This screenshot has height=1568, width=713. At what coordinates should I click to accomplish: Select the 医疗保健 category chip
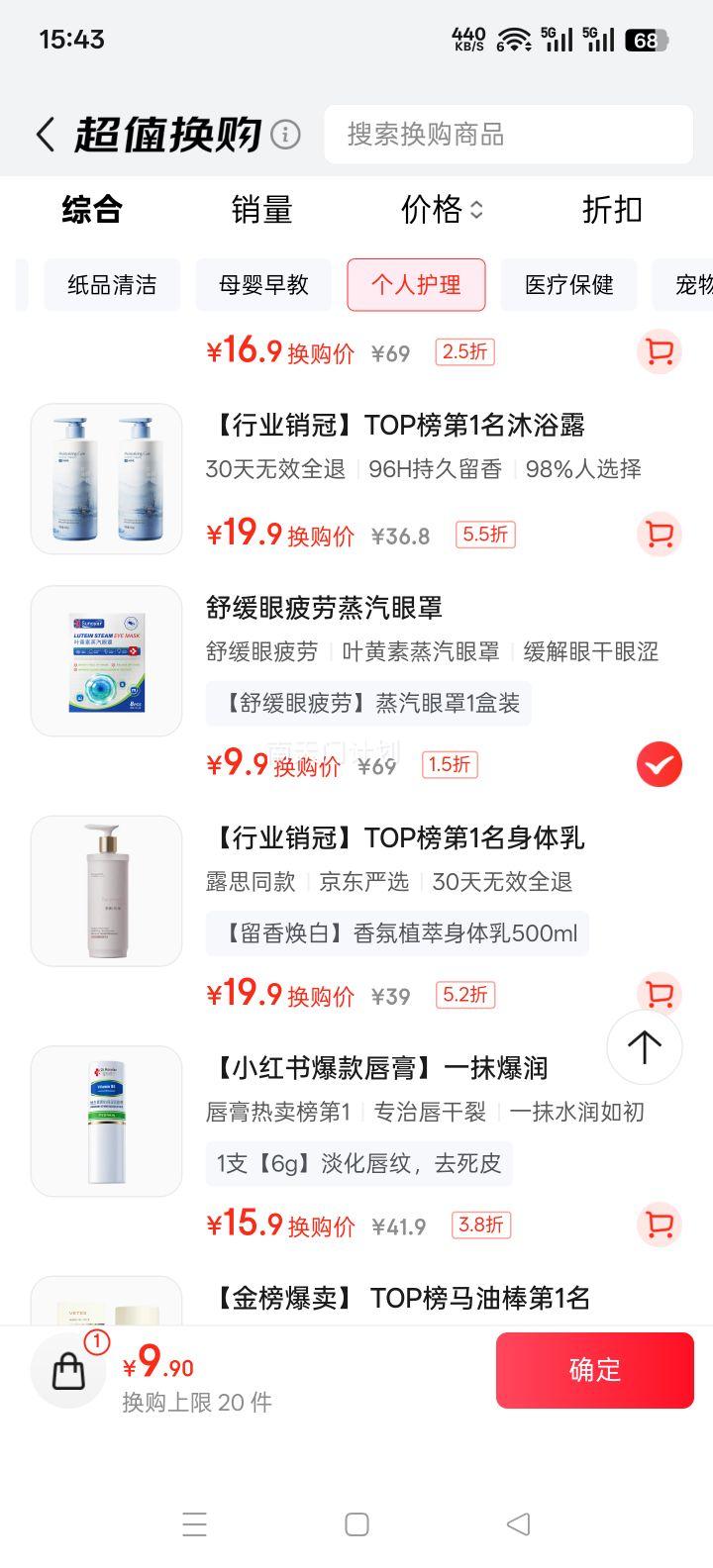pyautogui.click(x=568, y=285)
